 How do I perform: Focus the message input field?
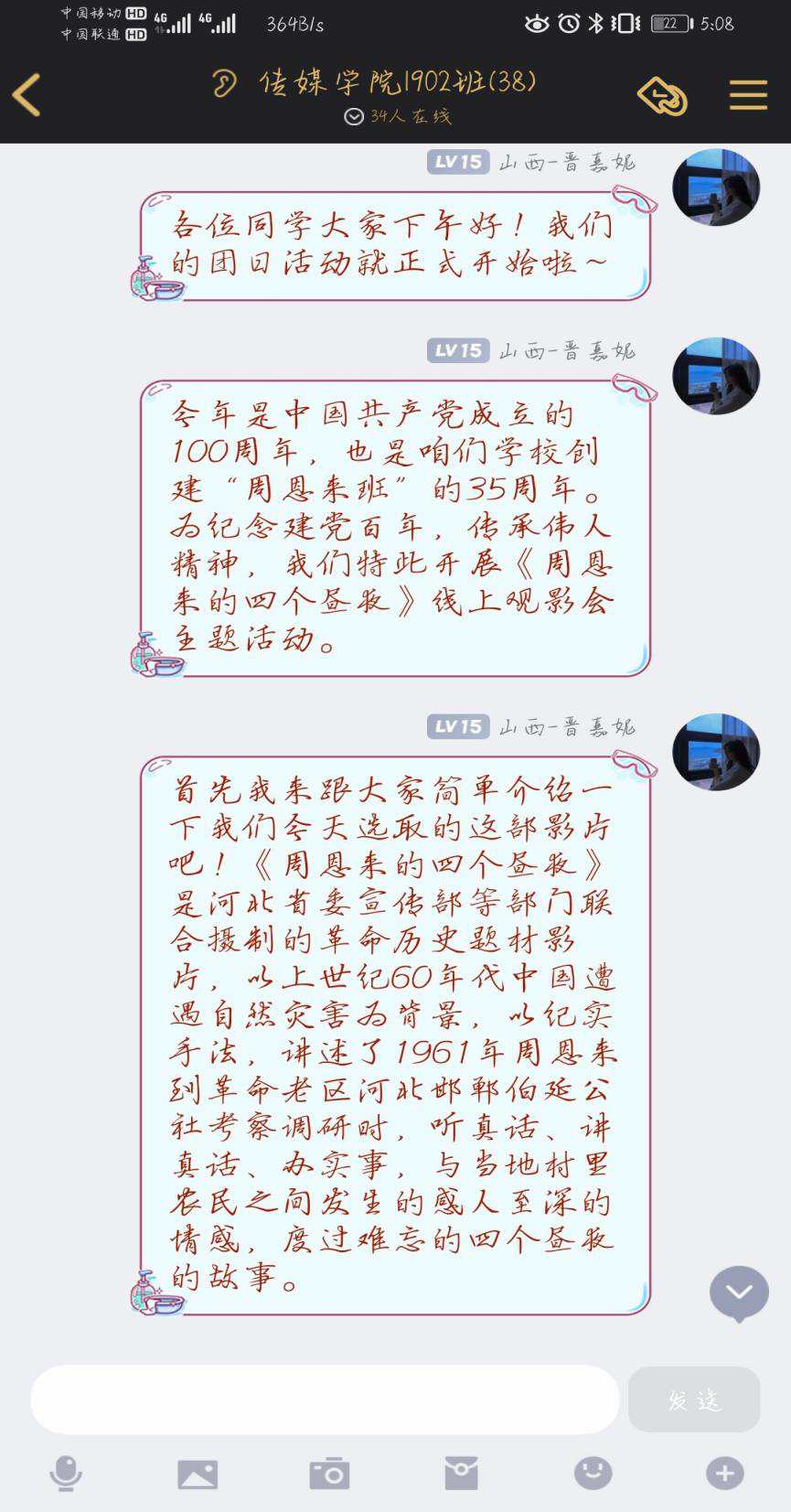pos(325,1399)
